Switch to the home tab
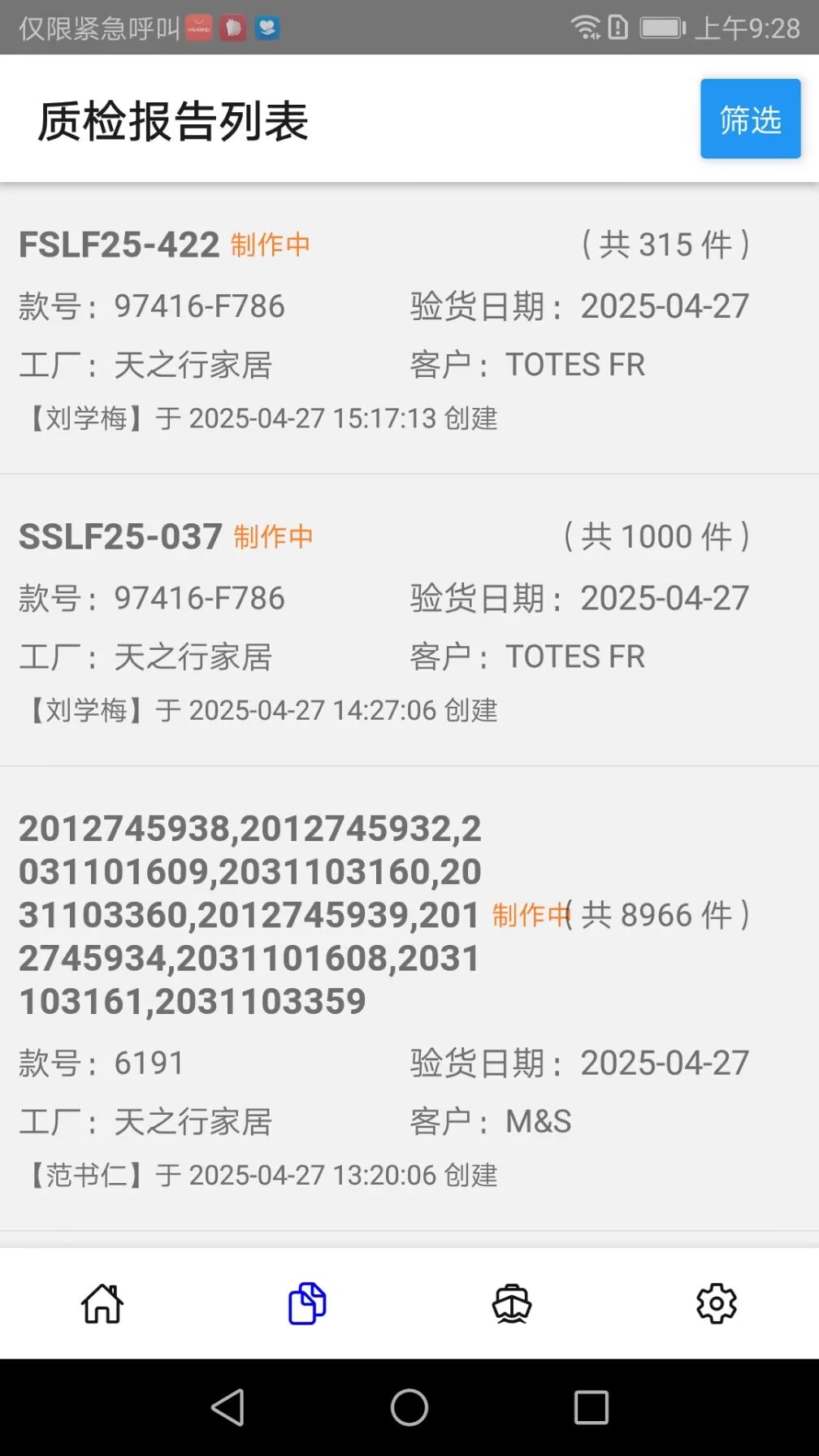 102,1304
